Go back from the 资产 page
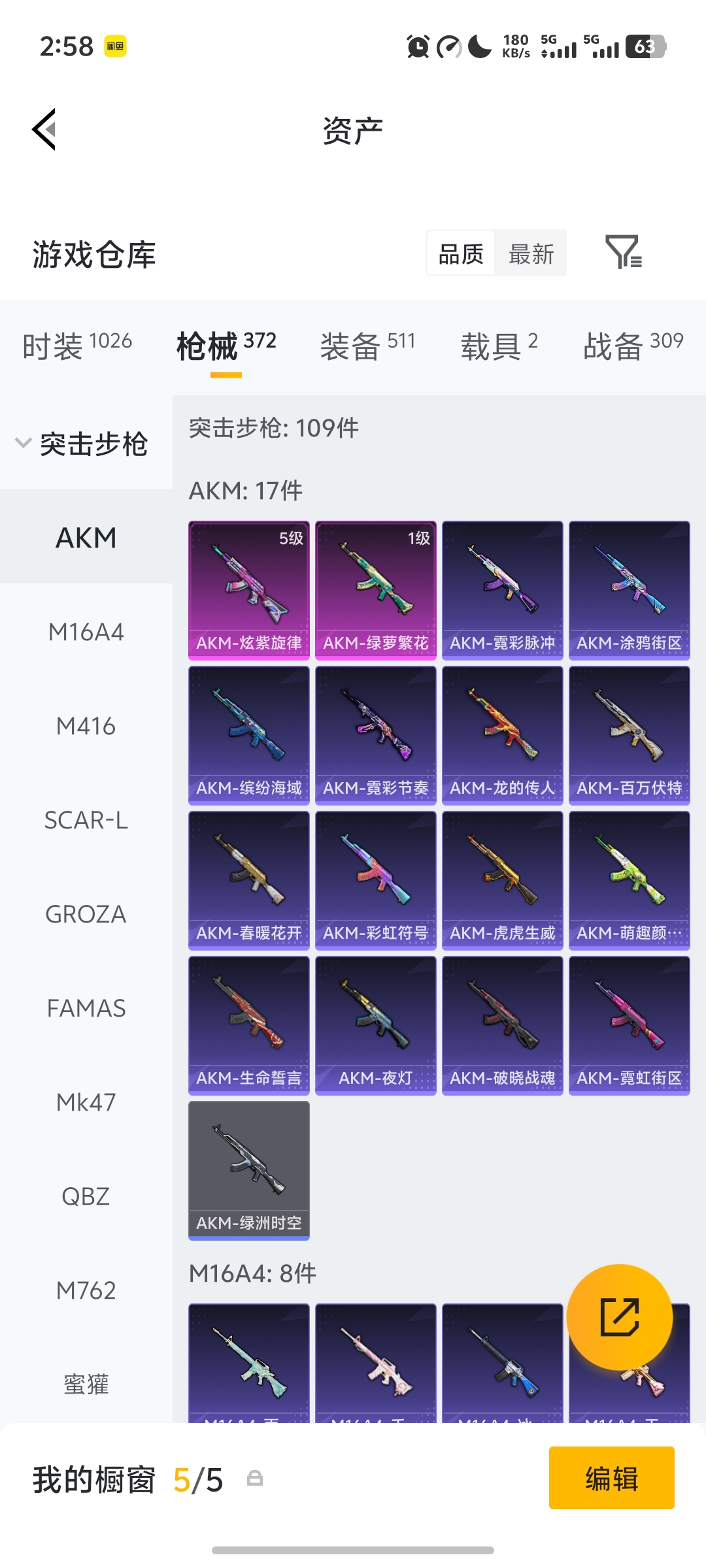 44,129
